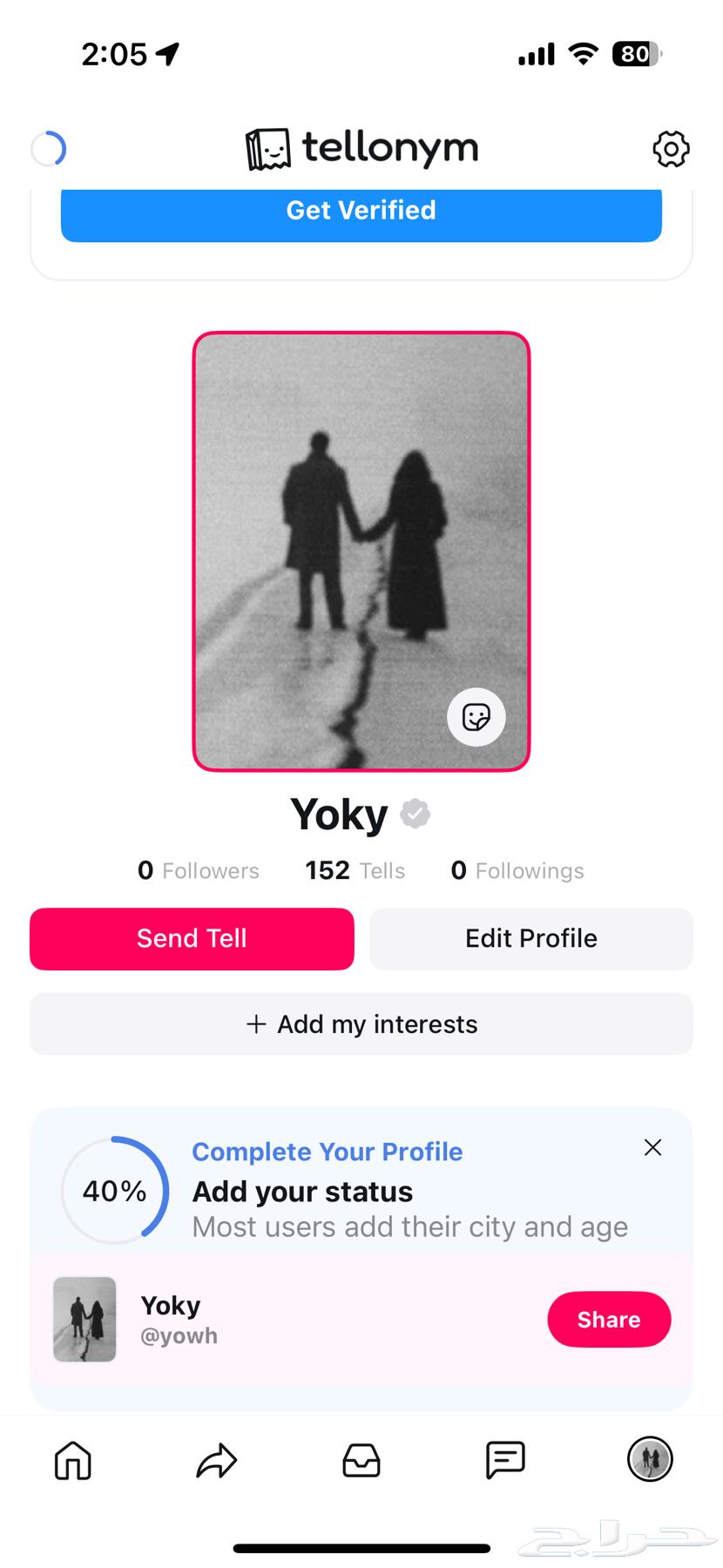Open the Followers count

199,870
